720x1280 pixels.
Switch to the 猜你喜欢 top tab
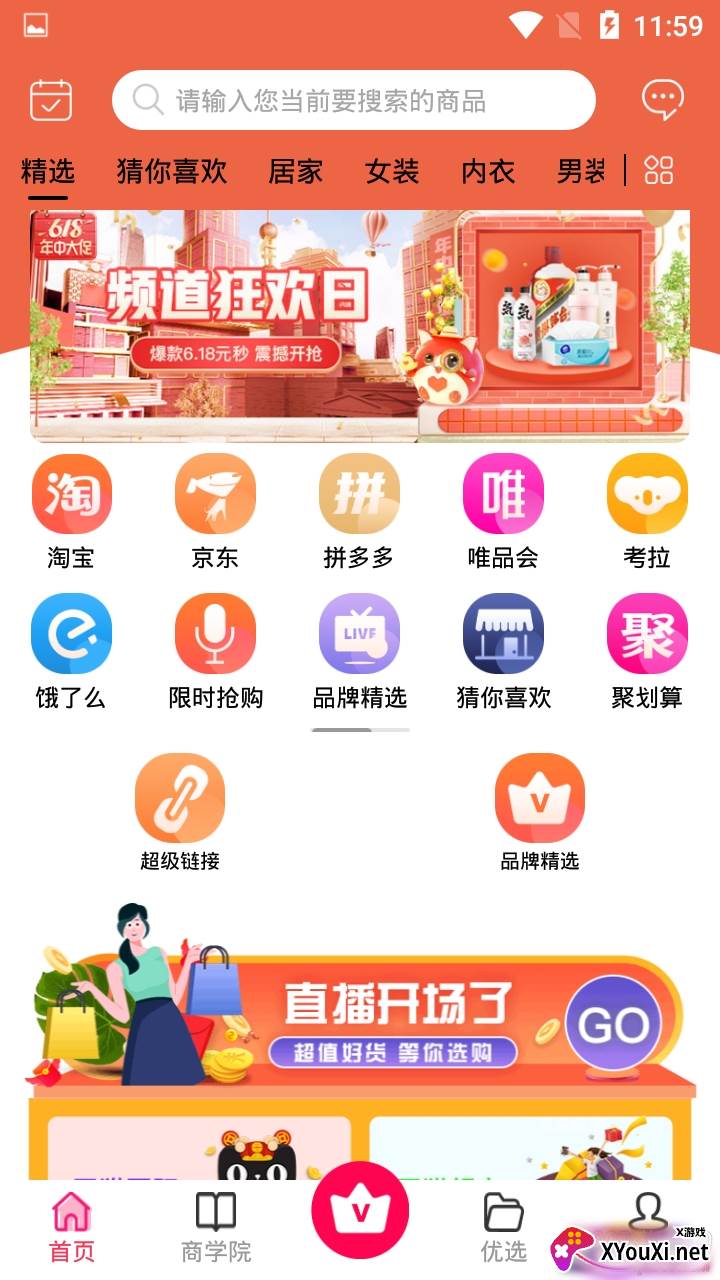[x=172, y=171]
